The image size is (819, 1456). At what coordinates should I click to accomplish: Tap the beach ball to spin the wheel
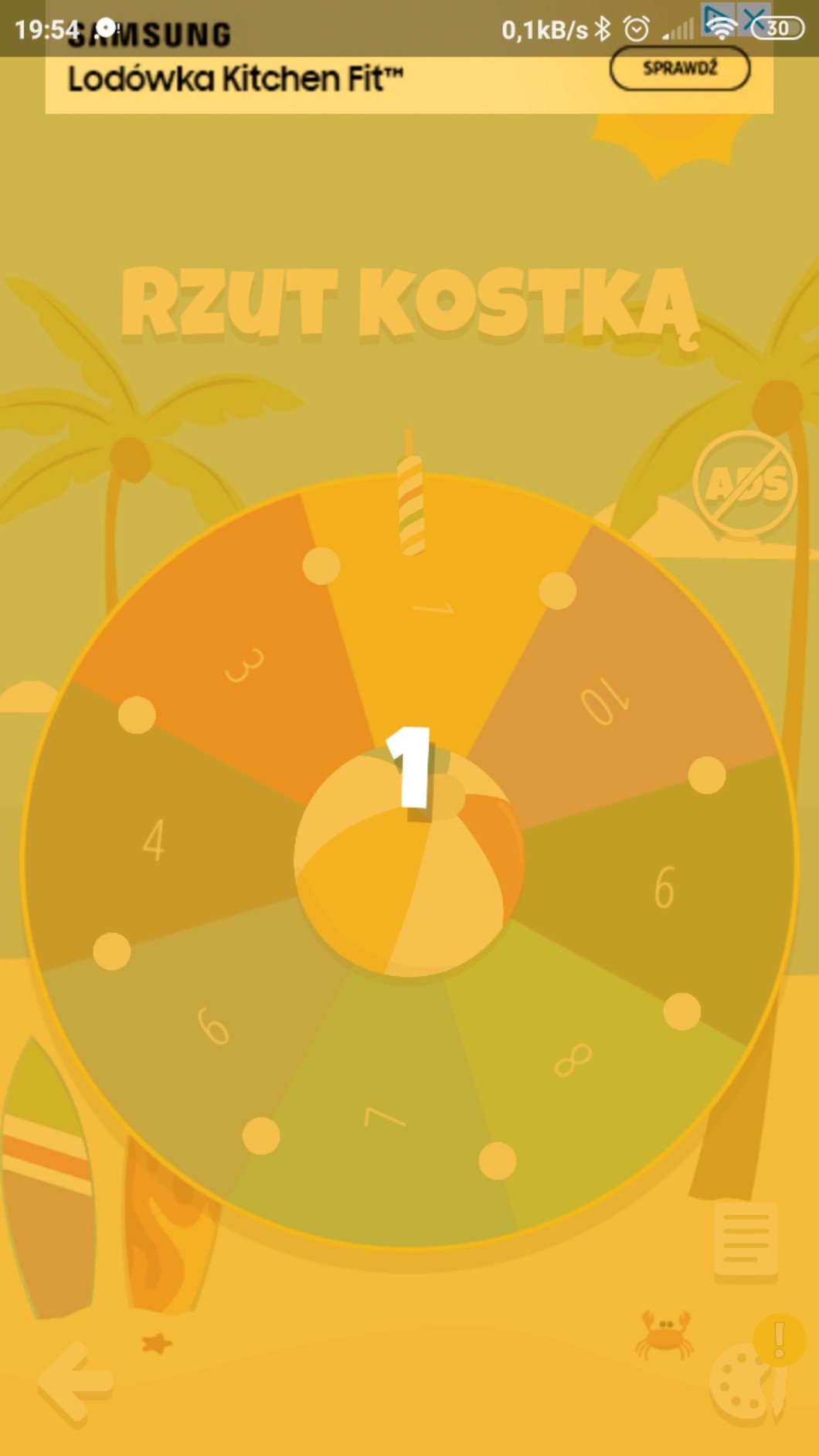[409, 860]
